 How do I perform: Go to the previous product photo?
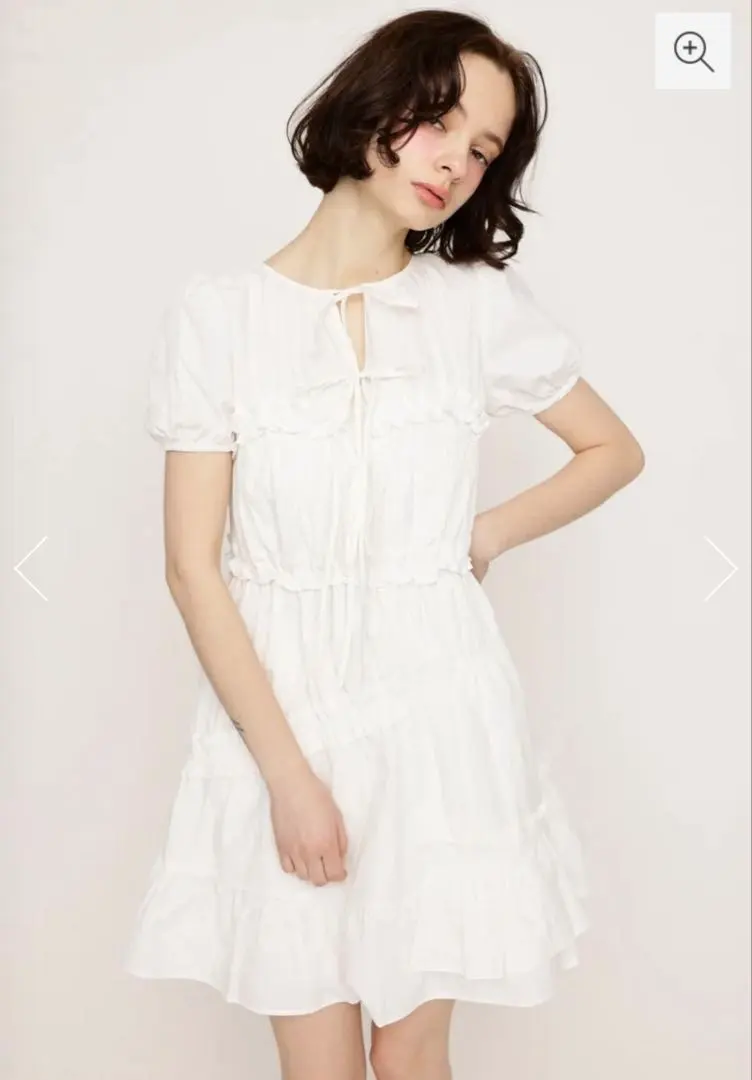30,569
